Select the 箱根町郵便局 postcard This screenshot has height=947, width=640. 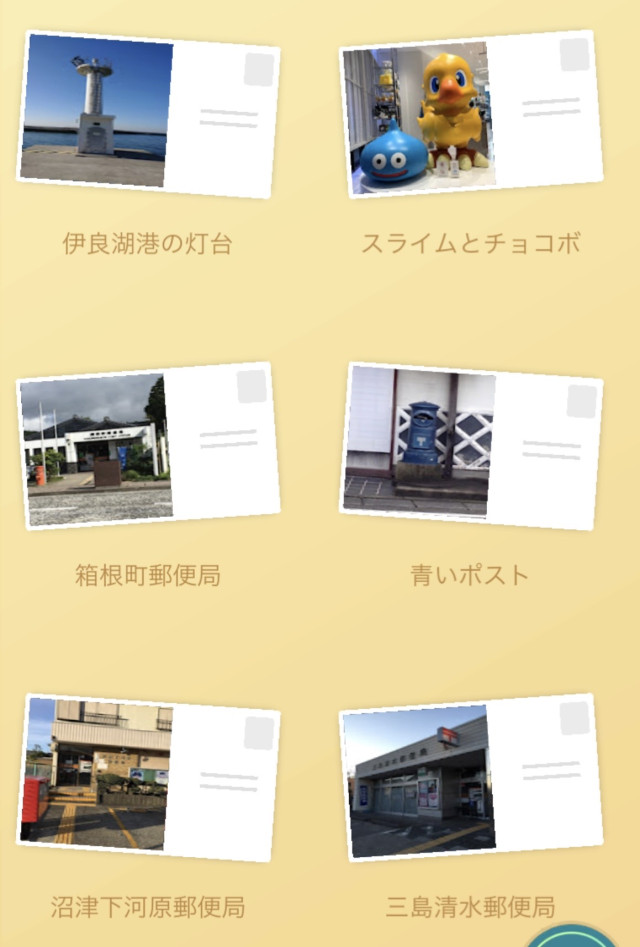[x=148, y=446]
